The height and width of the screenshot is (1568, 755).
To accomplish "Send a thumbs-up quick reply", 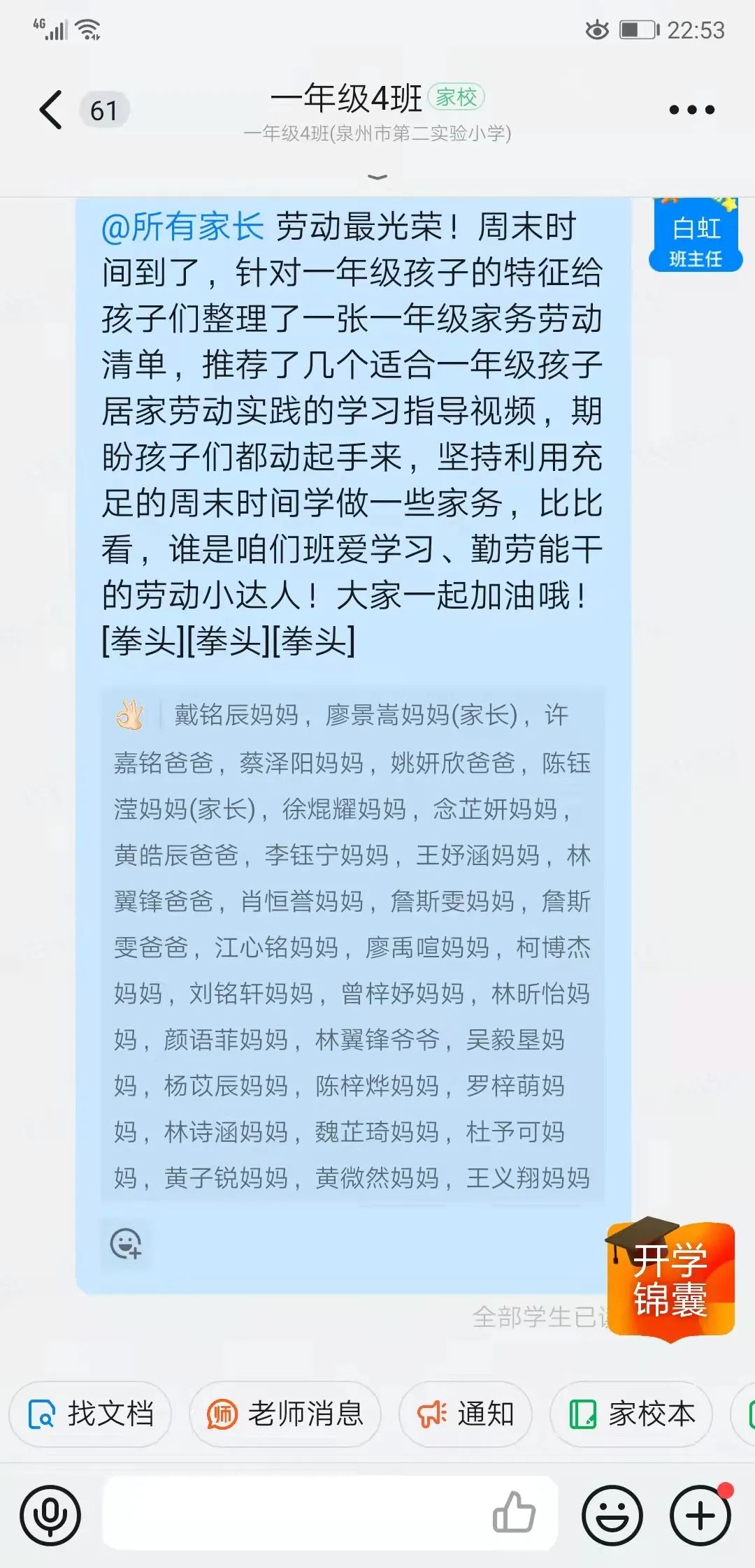I will tap(514, 1513).
